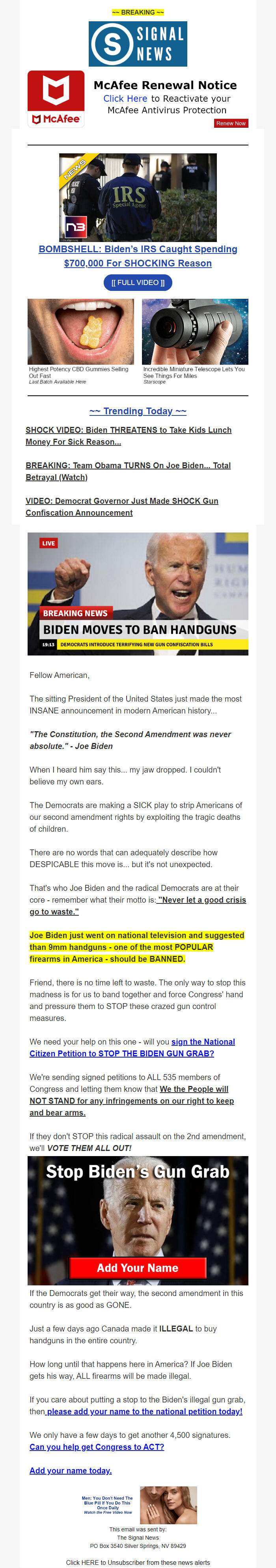Tap the red Renew Now button

click(231, 123)
